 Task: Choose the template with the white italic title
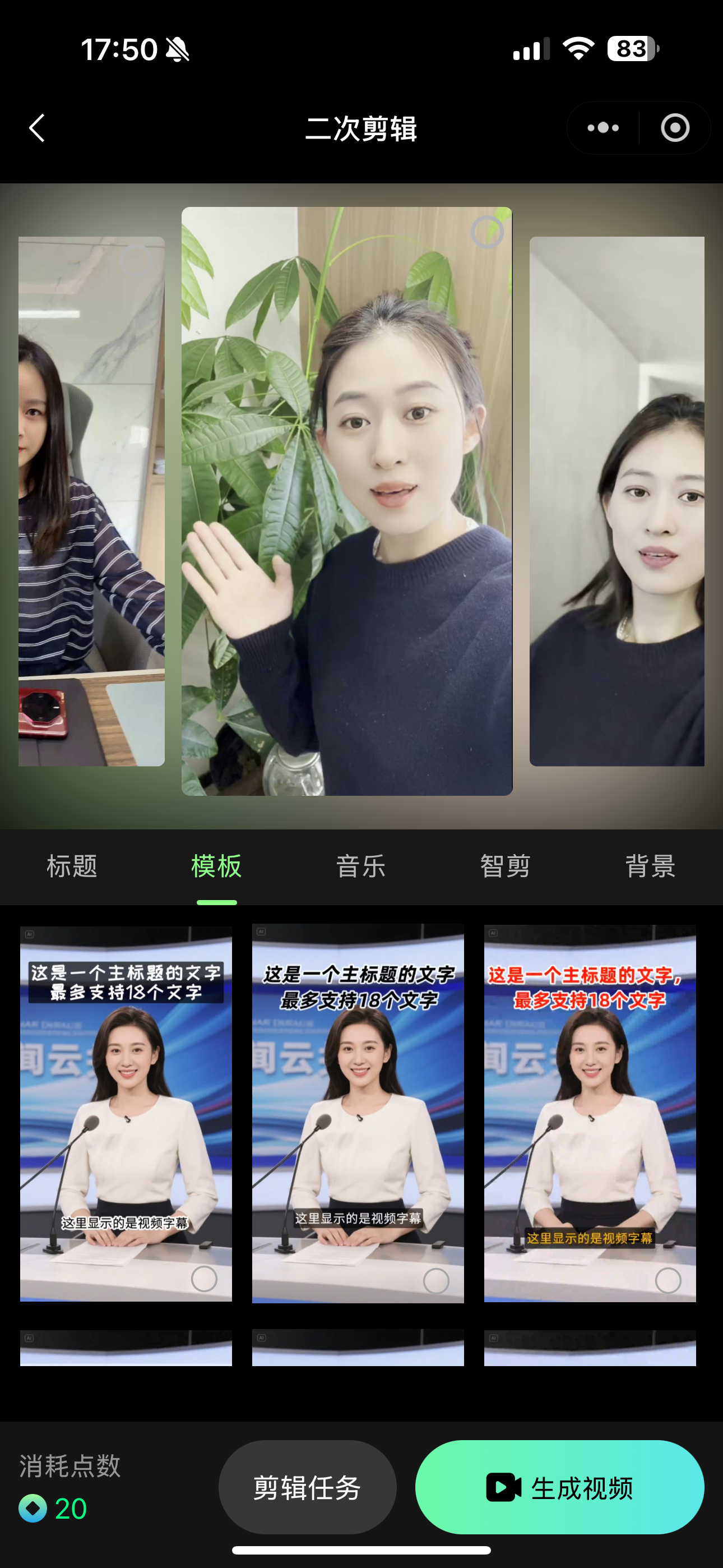click(x=358, y=1113)
